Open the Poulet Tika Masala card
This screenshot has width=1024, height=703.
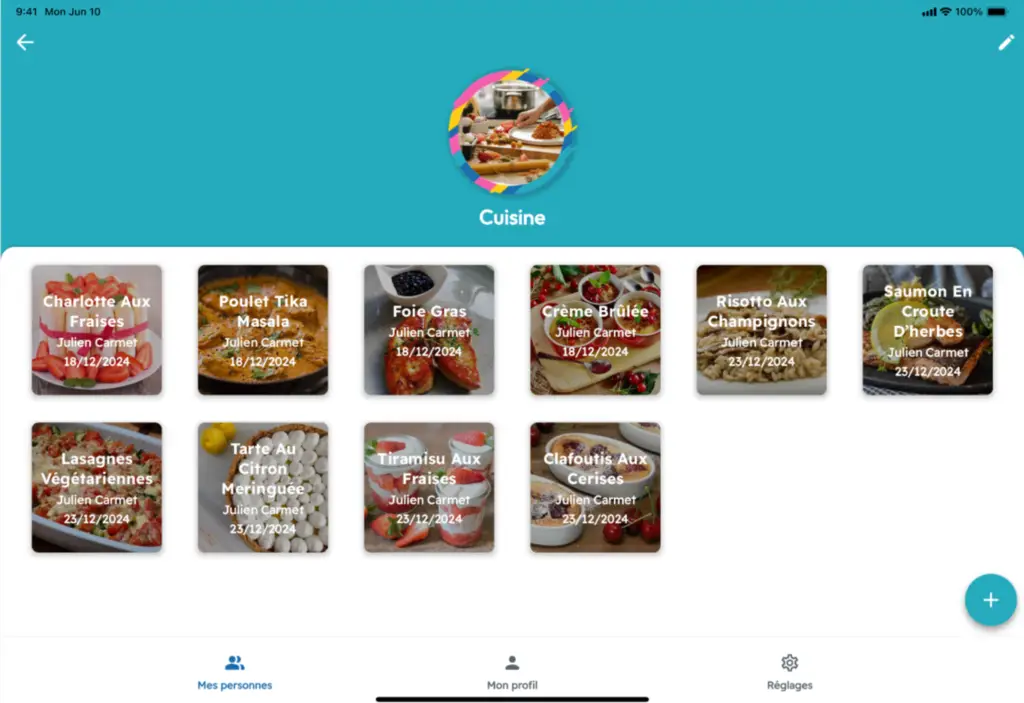click(263, 329)
